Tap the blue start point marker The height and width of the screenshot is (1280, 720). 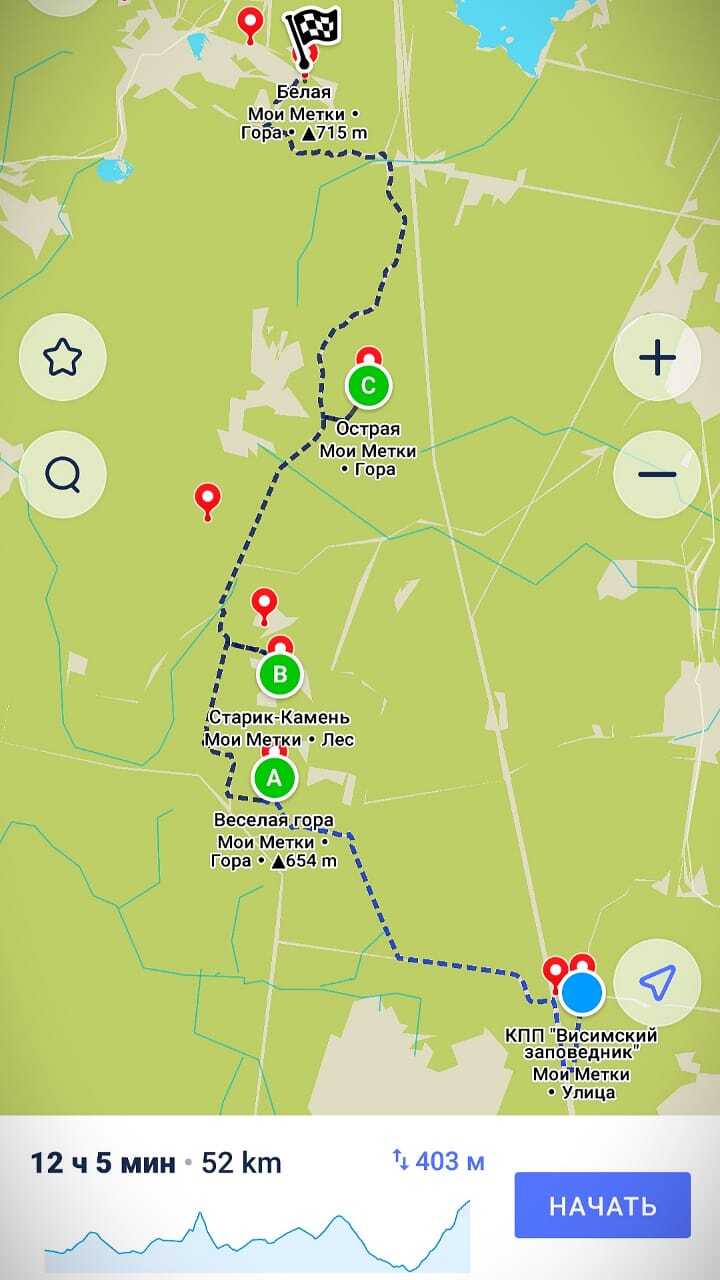point(581,994)
